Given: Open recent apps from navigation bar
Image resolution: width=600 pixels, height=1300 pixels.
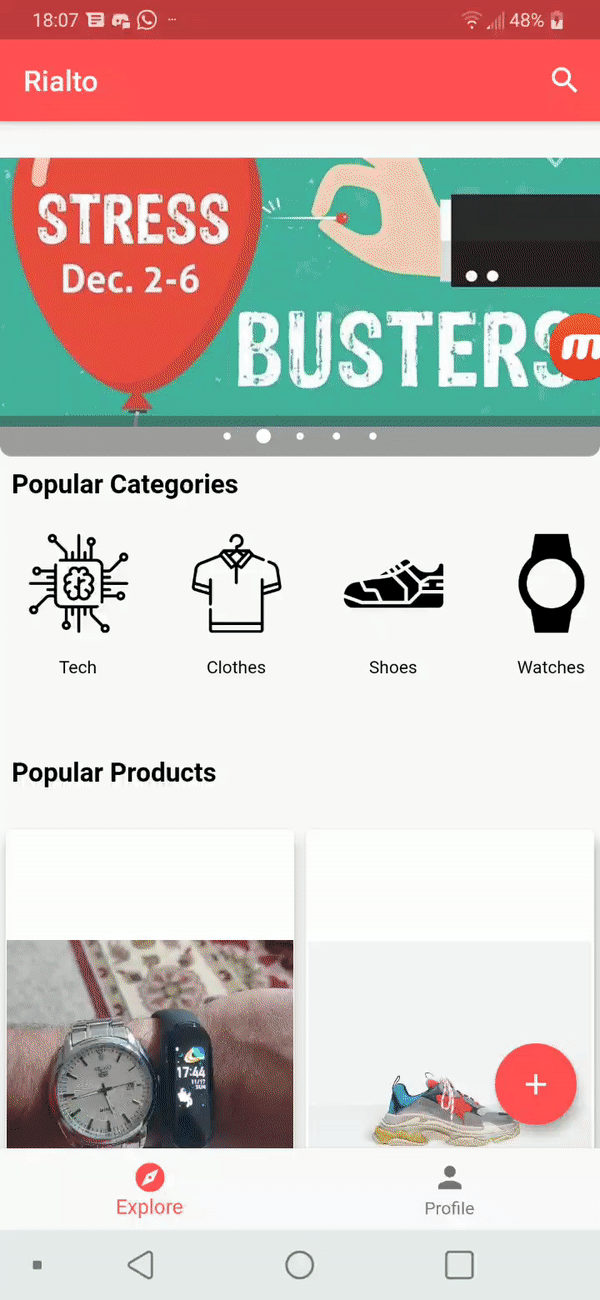Looking at the screenshot, I should [x=459, y=1265].
